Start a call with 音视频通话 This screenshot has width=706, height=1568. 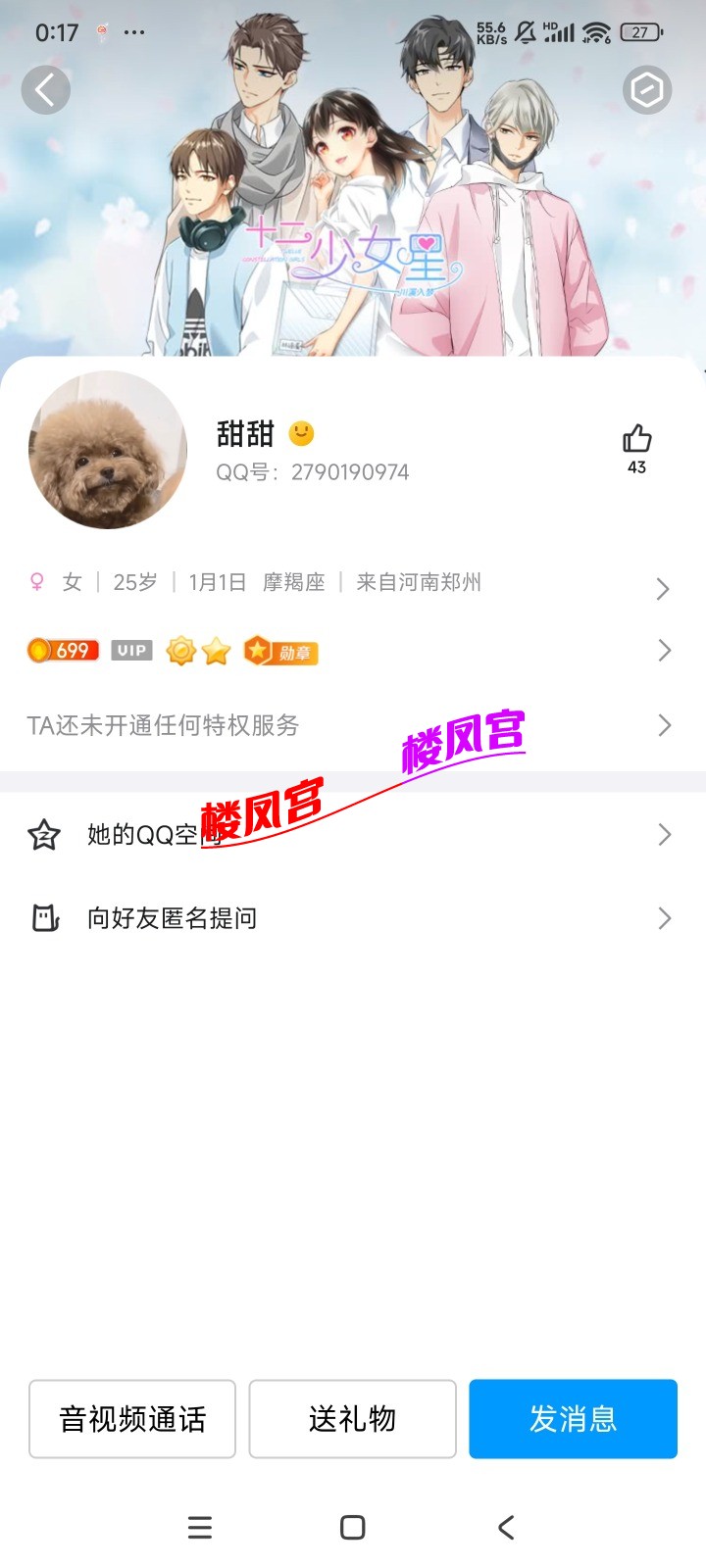[131, 1419]
